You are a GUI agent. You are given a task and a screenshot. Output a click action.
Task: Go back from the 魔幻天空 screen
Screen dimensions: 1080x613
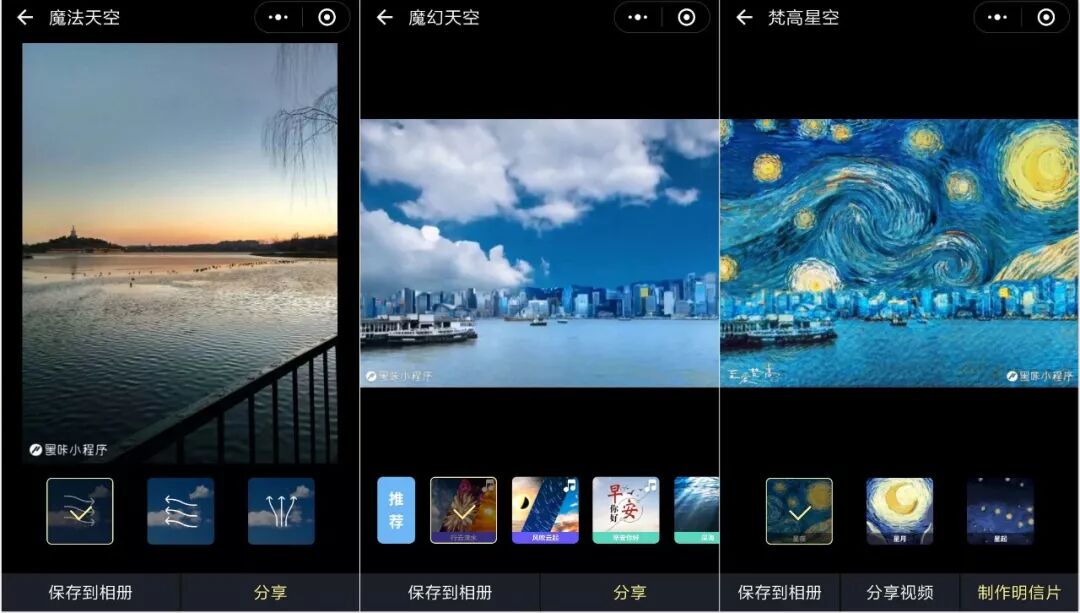(385, 18)
